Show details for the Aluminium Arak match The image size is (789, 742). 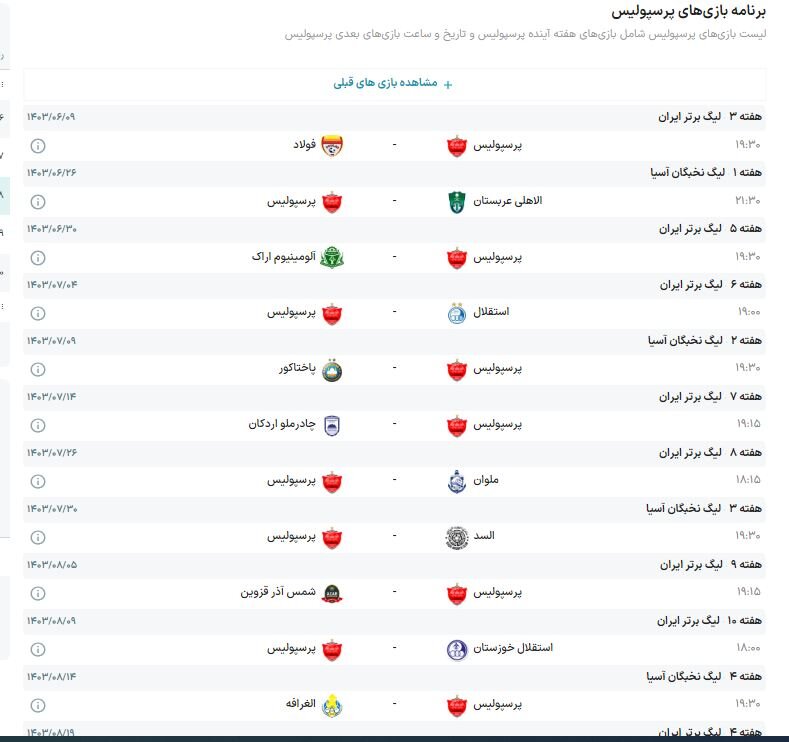coord(38,258)
